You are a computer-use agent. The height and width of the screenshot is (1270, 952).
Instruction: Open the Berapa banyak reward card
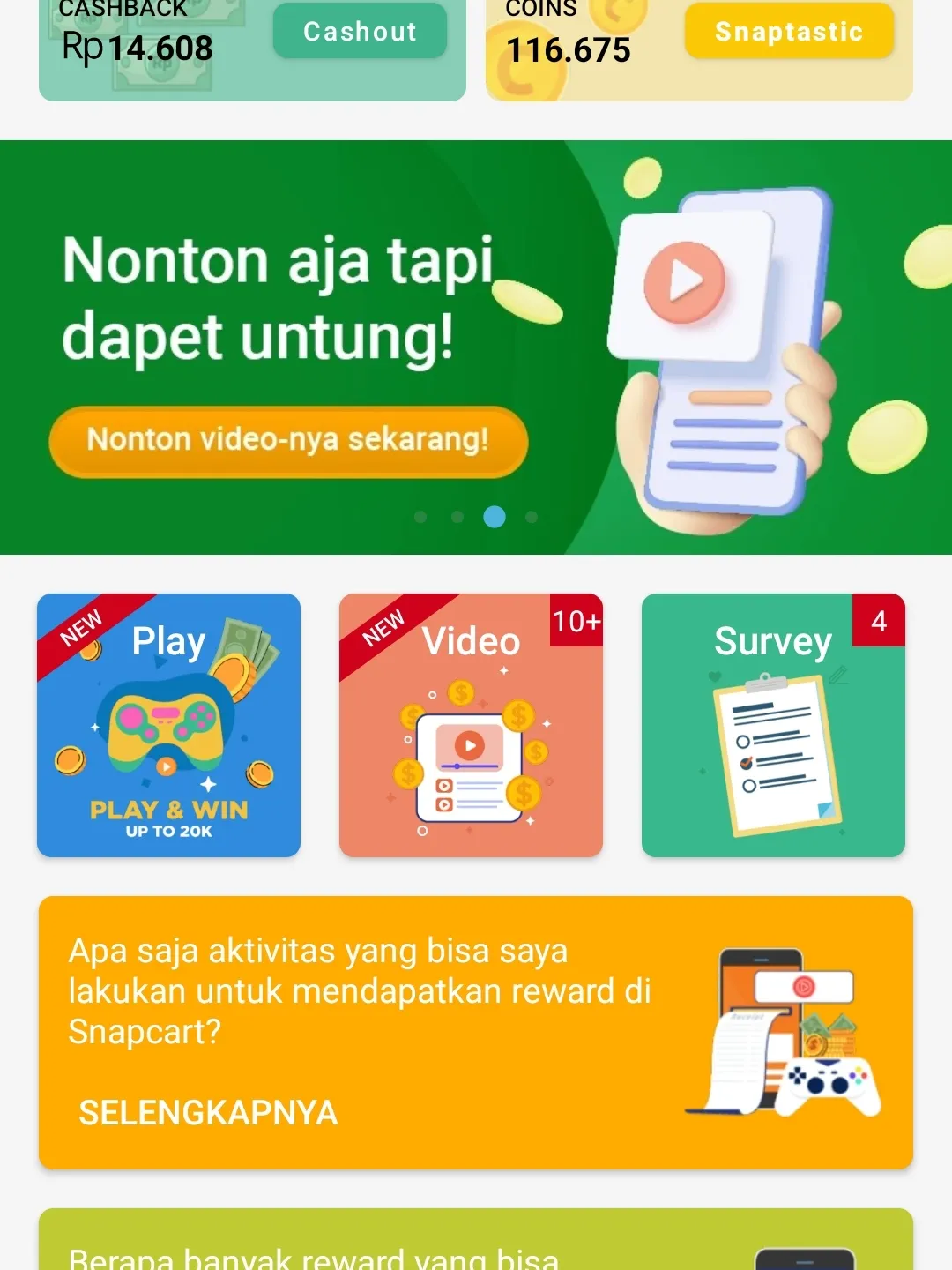[x=476, y=1244]
